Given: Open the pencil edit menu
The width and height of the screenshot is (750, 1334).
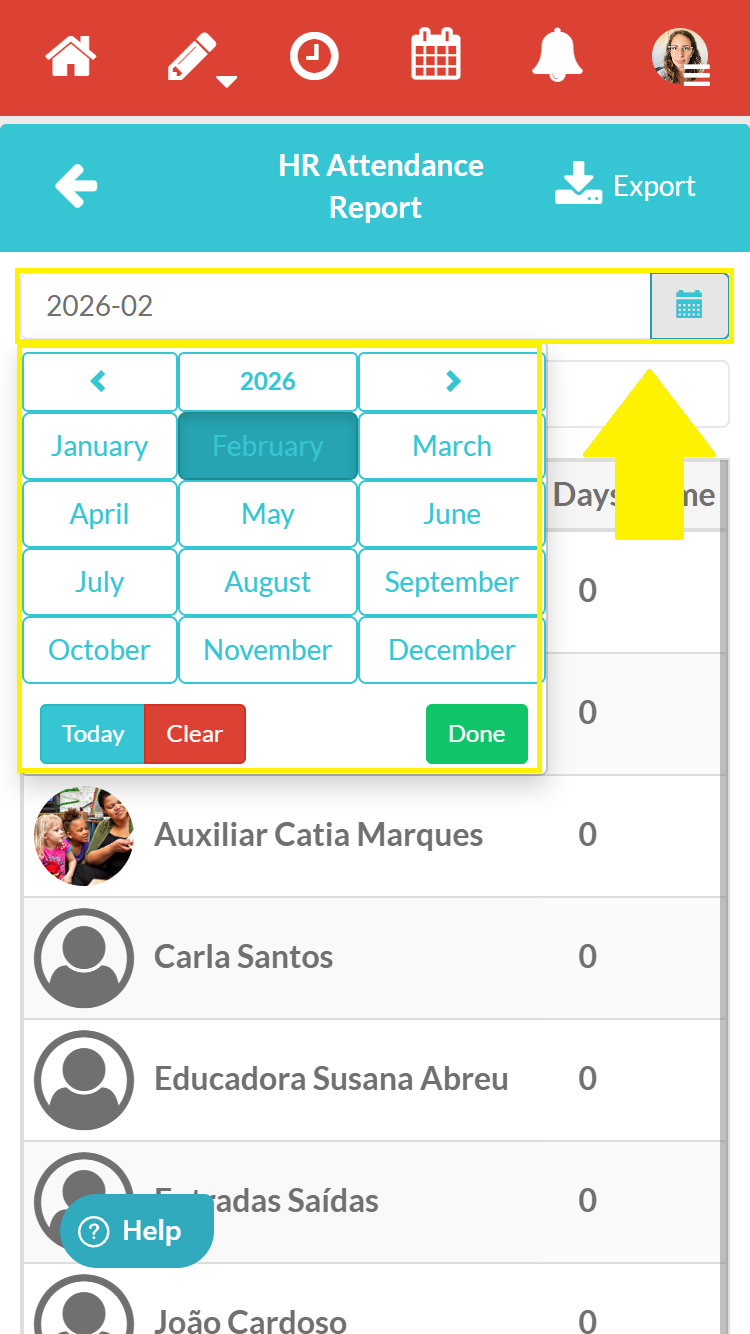Looking at the screenshot, I should point(196,57).
